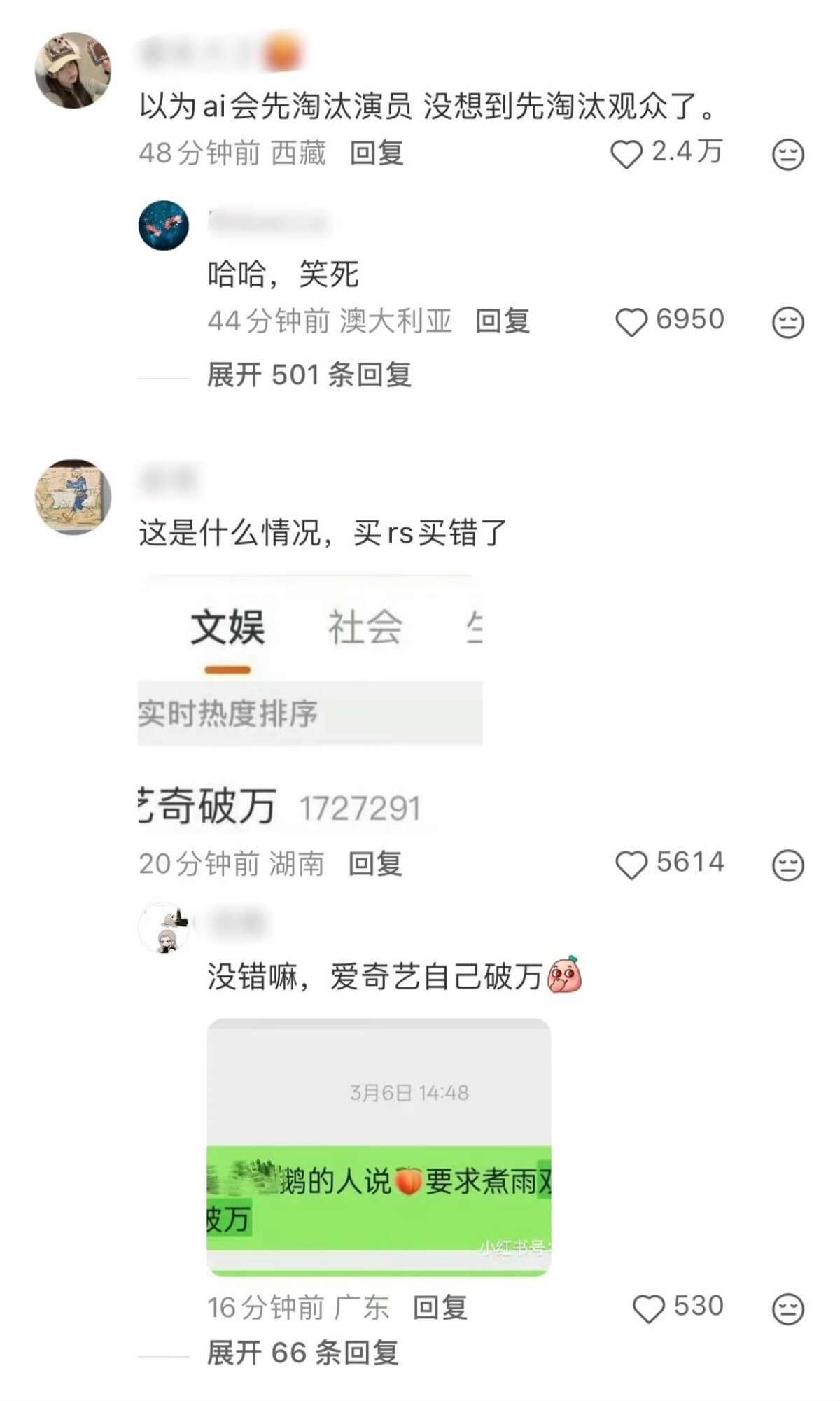
Task: View the profile picture beside 哈哈，笑死
Action: (x=164, y=225)
